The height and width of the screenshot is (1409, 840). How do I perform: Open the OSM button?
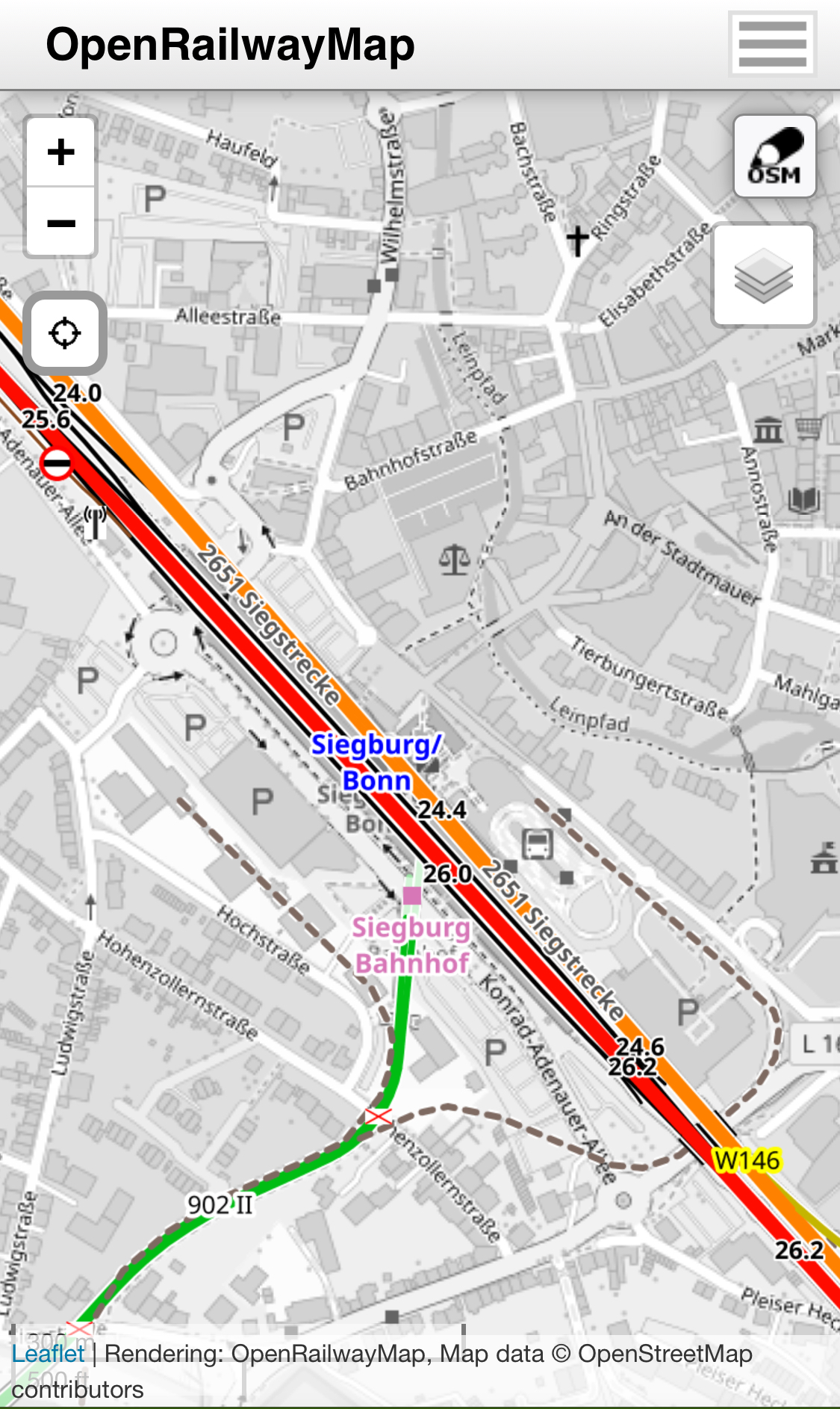pyautogui.click(x=774, y=156)
